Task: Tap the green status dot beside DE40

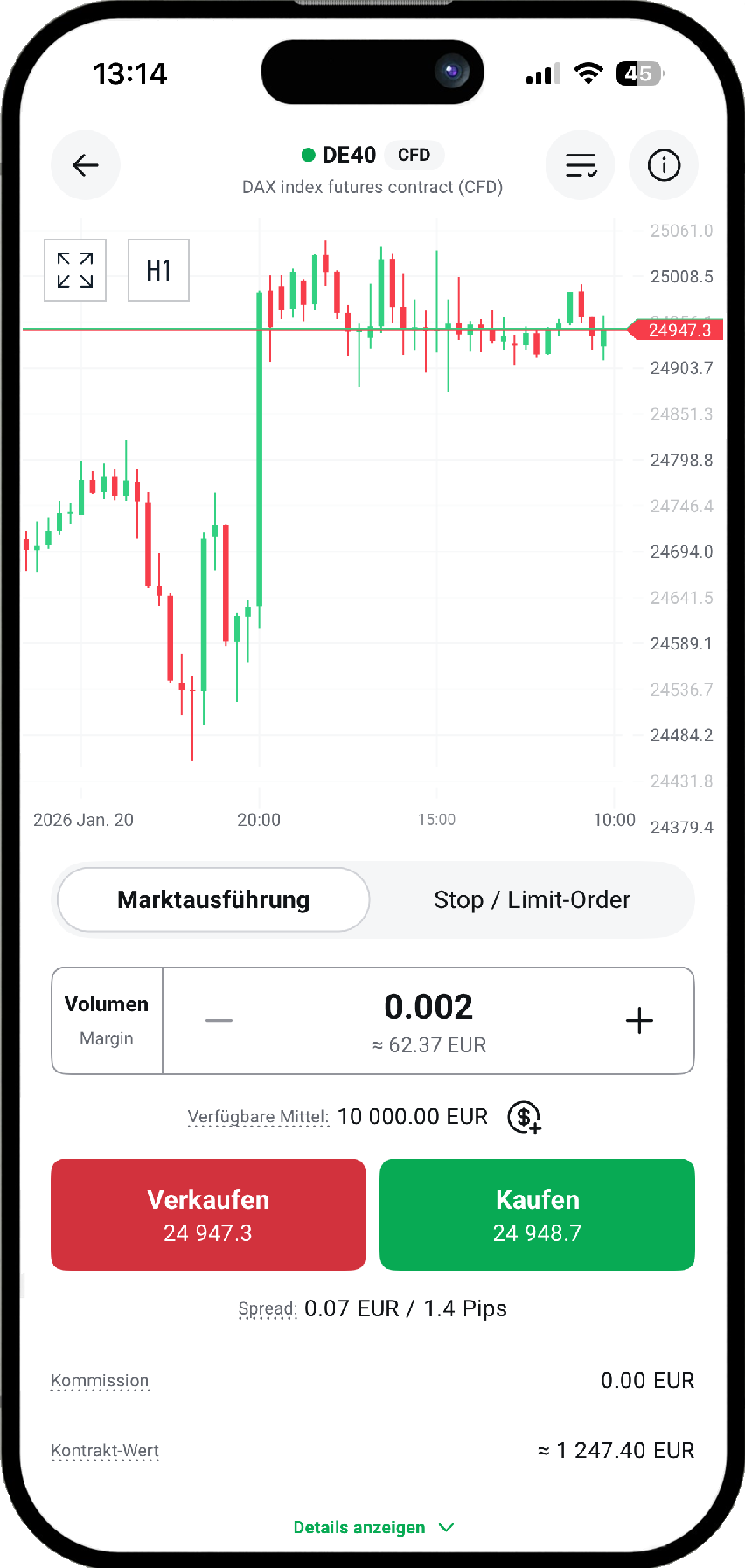Action: (x=309, y=155)
